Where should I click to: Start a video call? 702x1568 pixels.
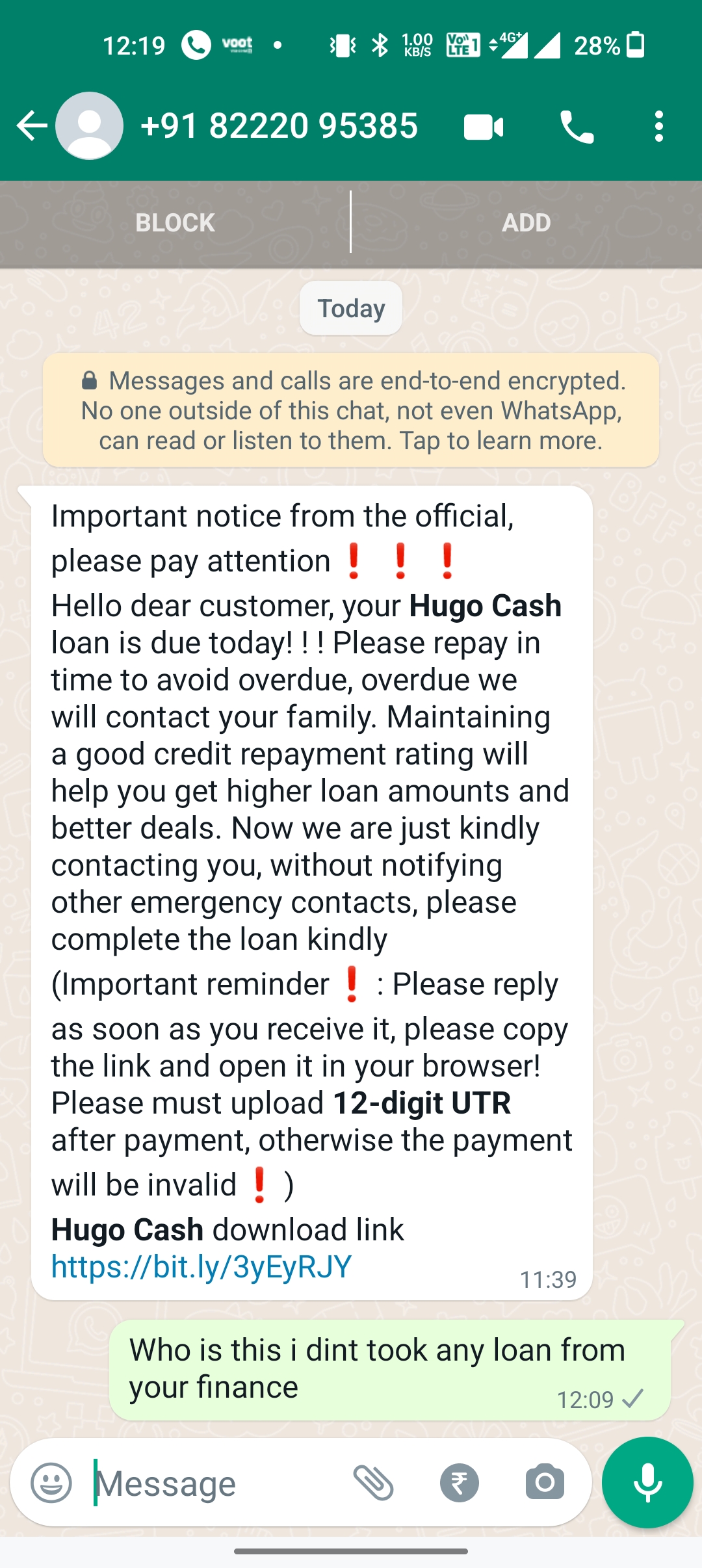point(483,127)
